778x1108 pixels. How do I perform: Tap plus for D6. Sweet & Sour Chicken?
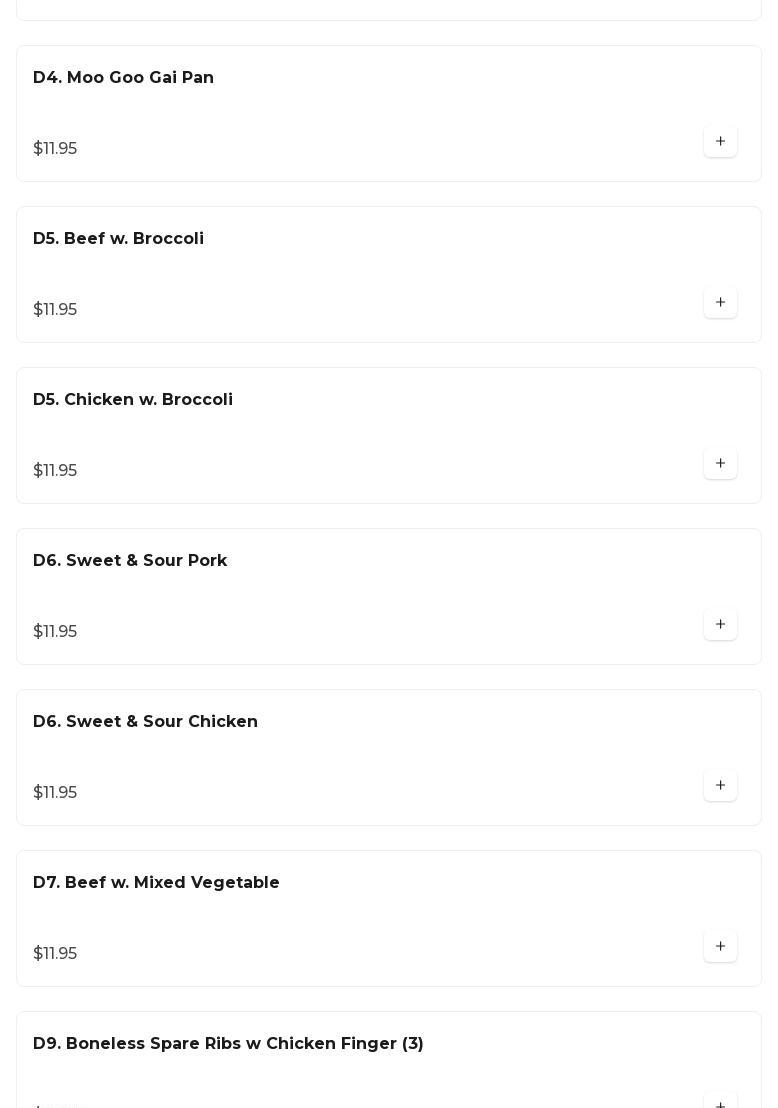click(x=720, y=786)
